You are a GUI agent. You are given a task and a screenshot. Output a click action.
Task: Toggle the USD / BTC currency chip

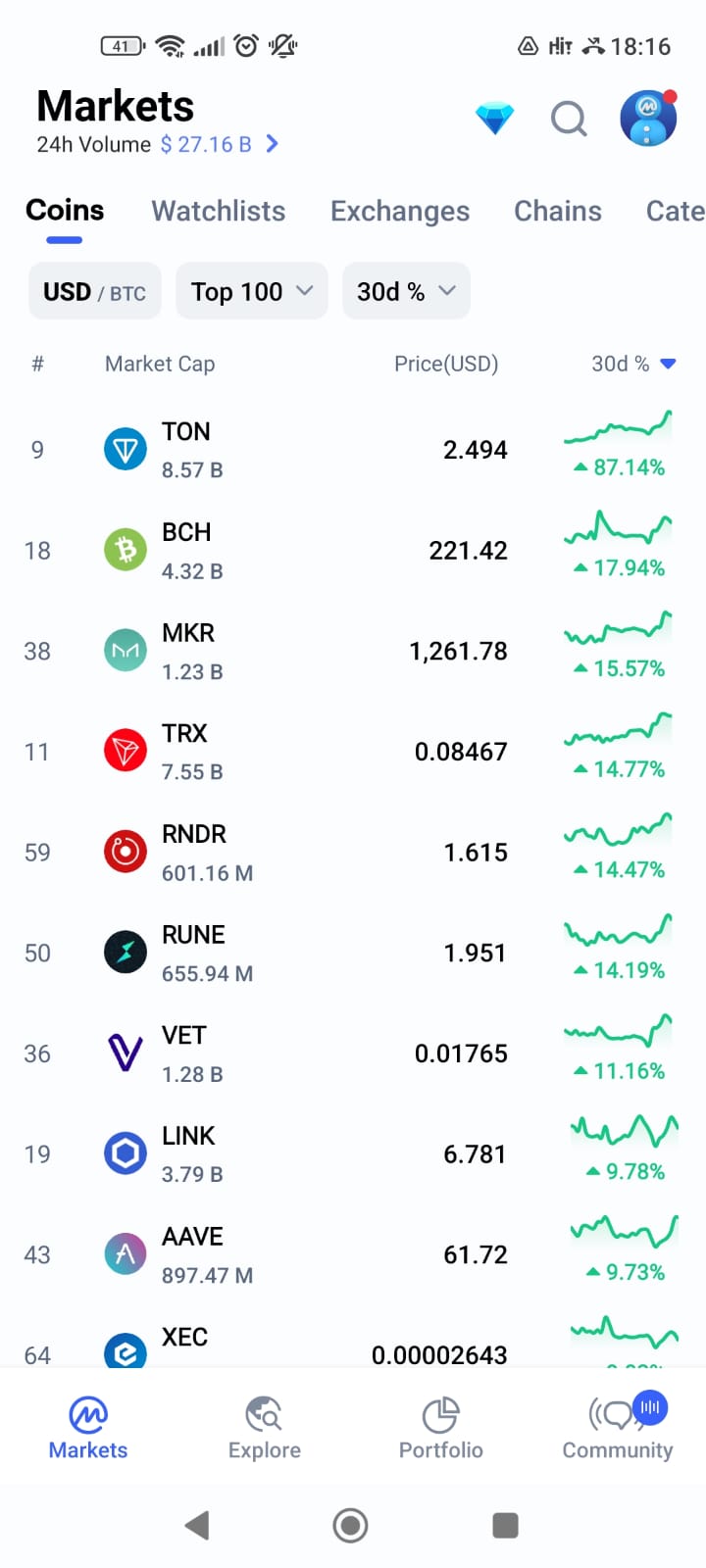pyautogui.click(x=94, y=292)
